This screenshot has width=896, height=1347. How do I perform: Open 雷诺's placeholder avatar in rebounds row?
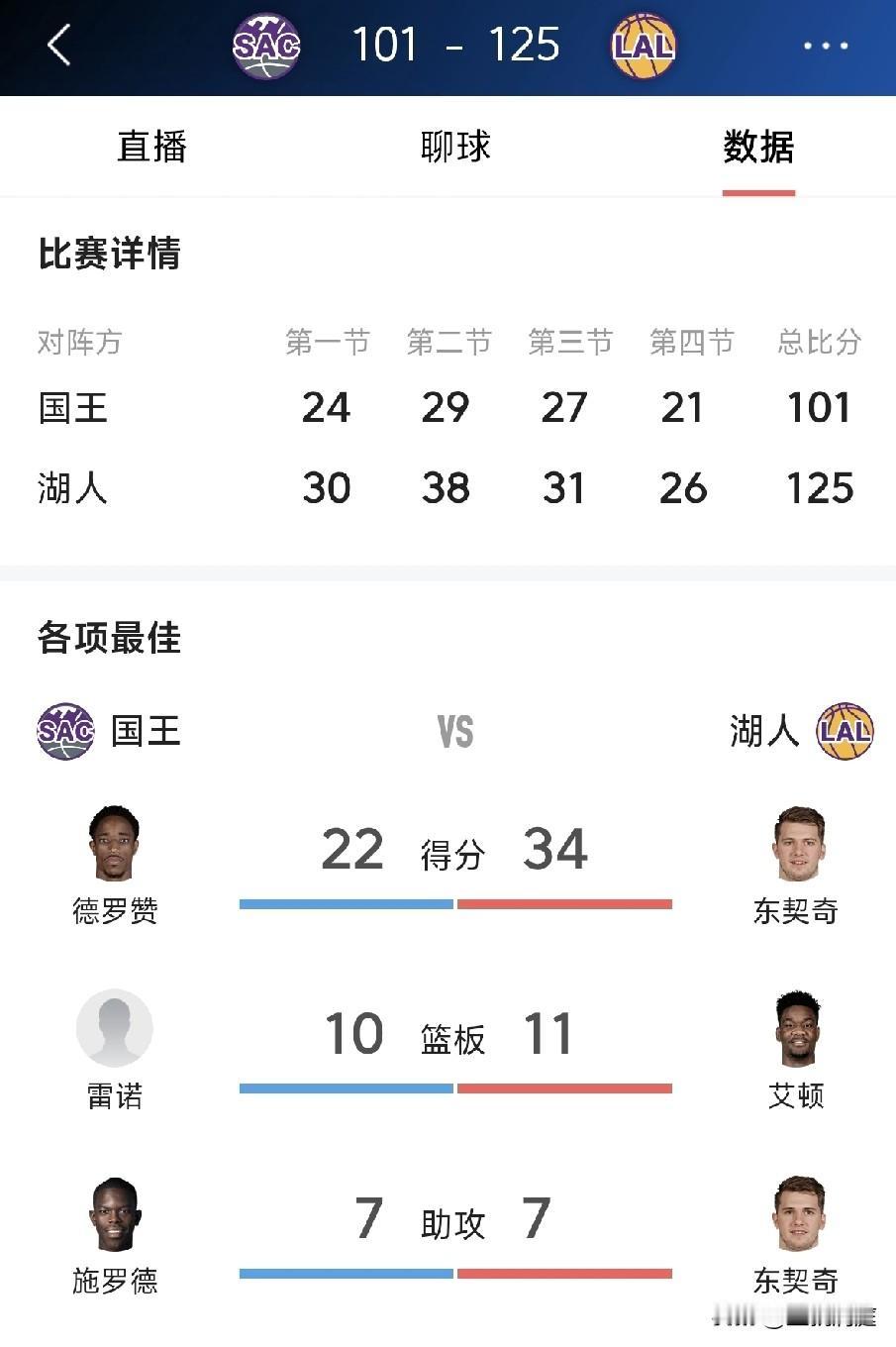[114, 1028]
